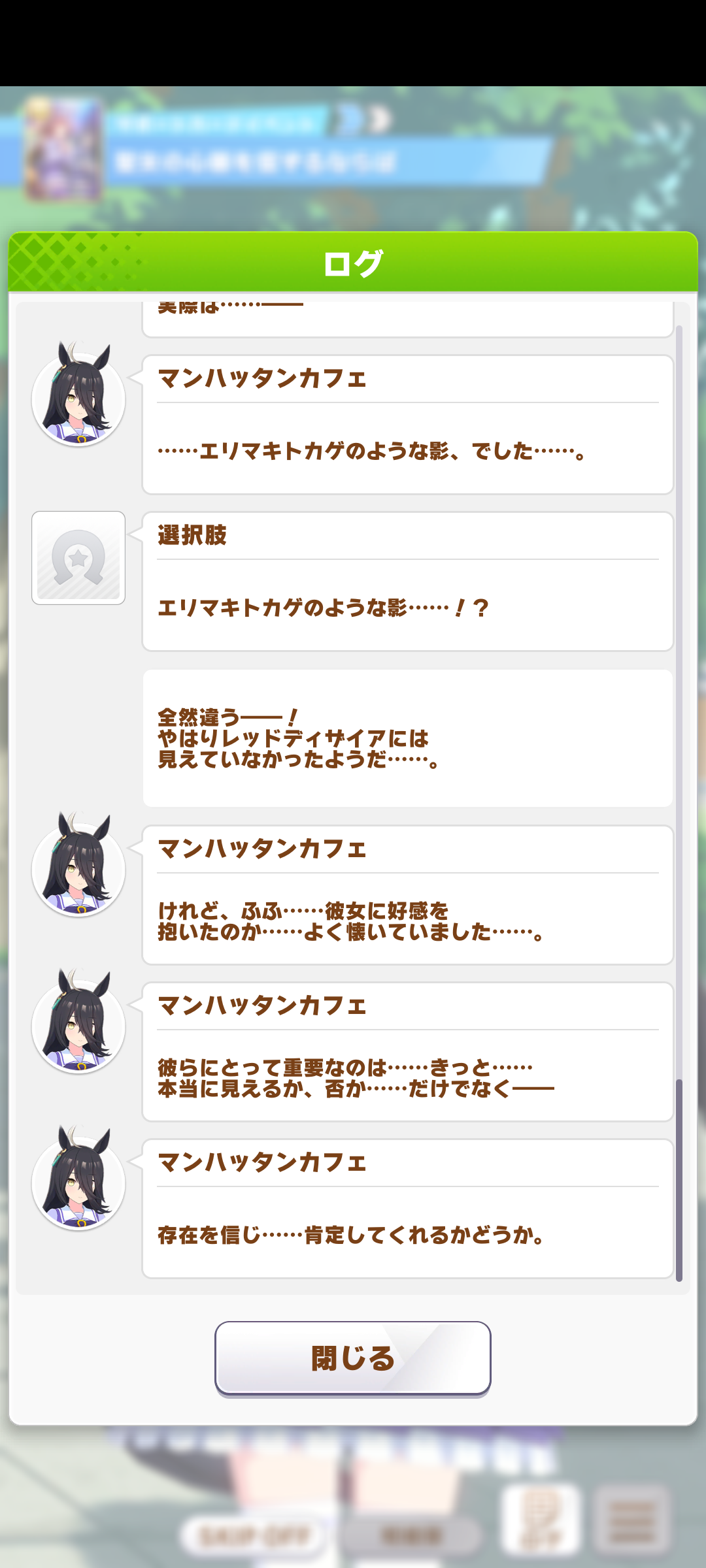Replay the line about エリマキトカゲのような影、でした

(408, 425)
